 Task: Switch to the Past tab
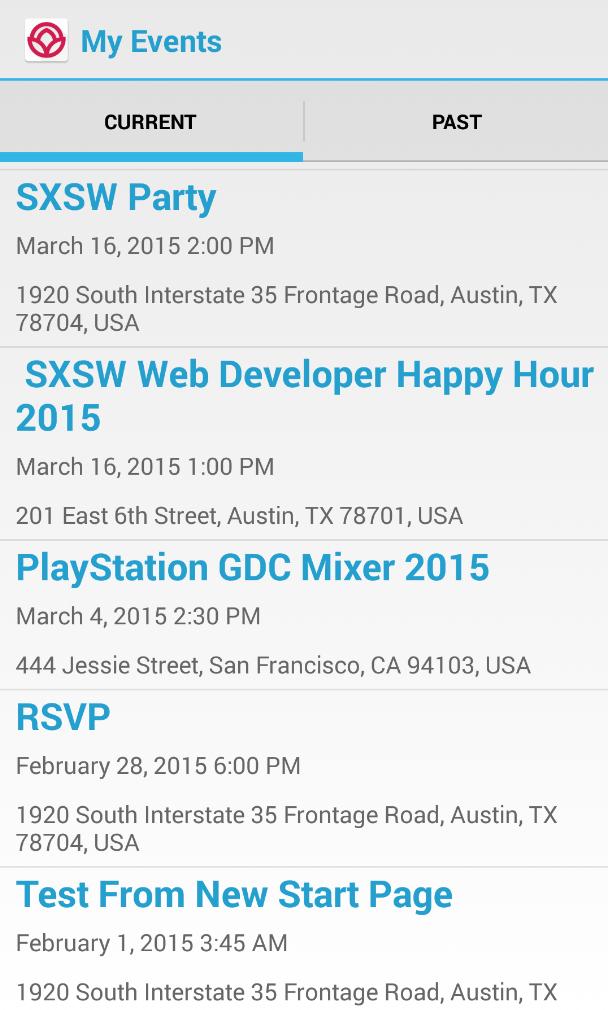[x=456, y=123]
